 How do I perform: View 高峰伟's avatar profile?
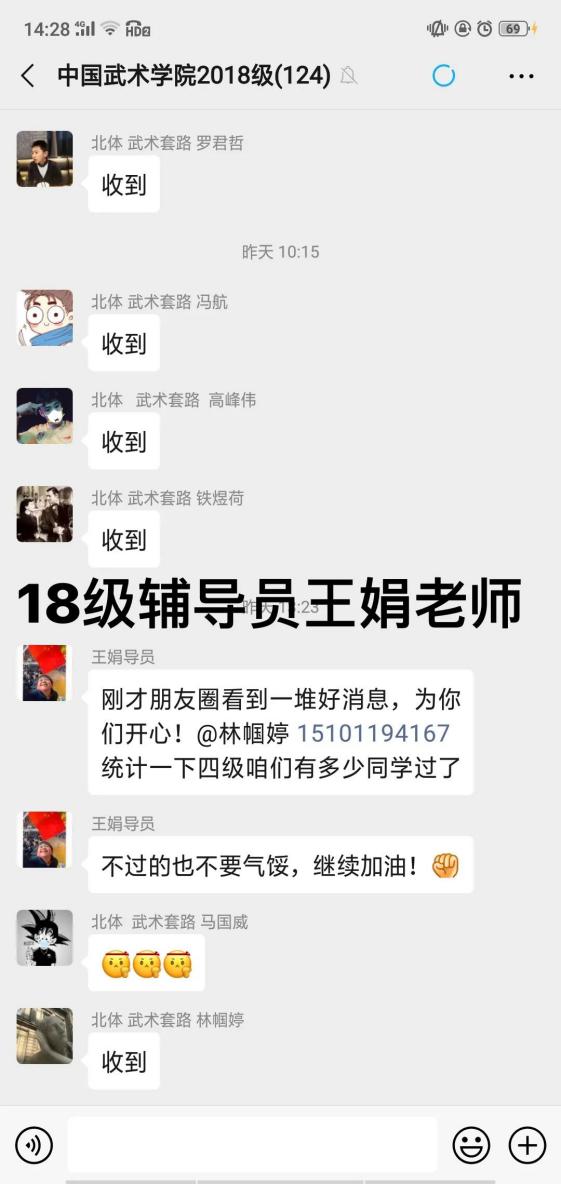click(45, 416)
